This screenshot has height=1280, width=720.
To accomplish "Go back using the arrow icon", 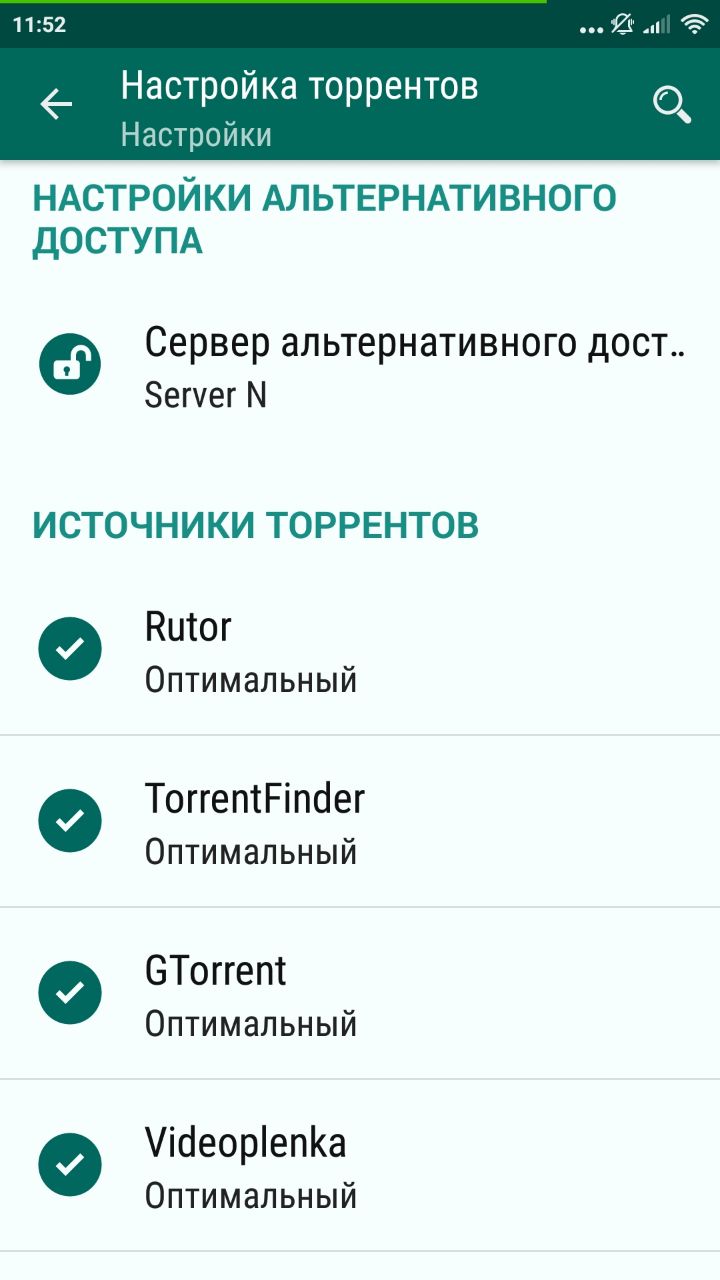I will tap(56, 104).
